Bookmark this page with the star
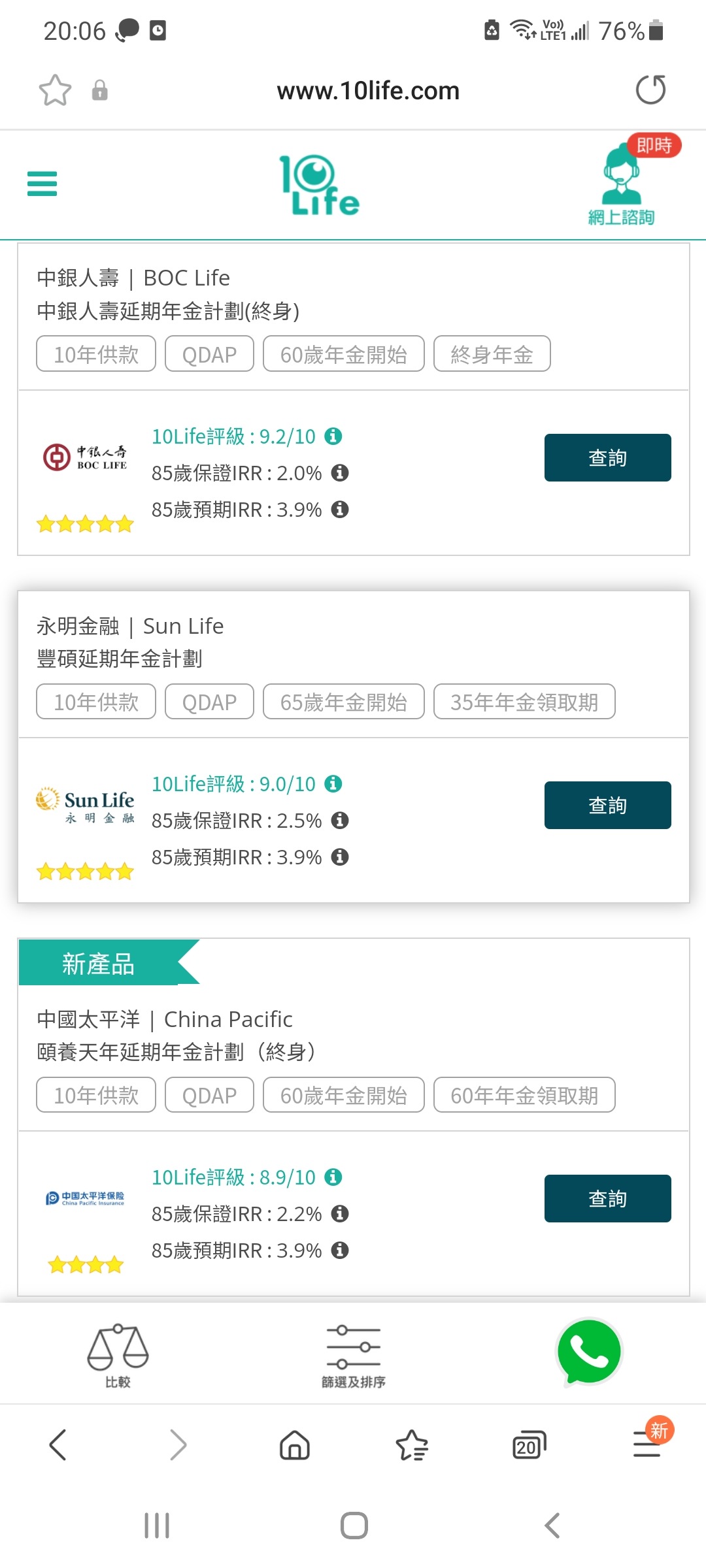The width and height of the screenshot is (706, 1568). click(x=55, y=90)
